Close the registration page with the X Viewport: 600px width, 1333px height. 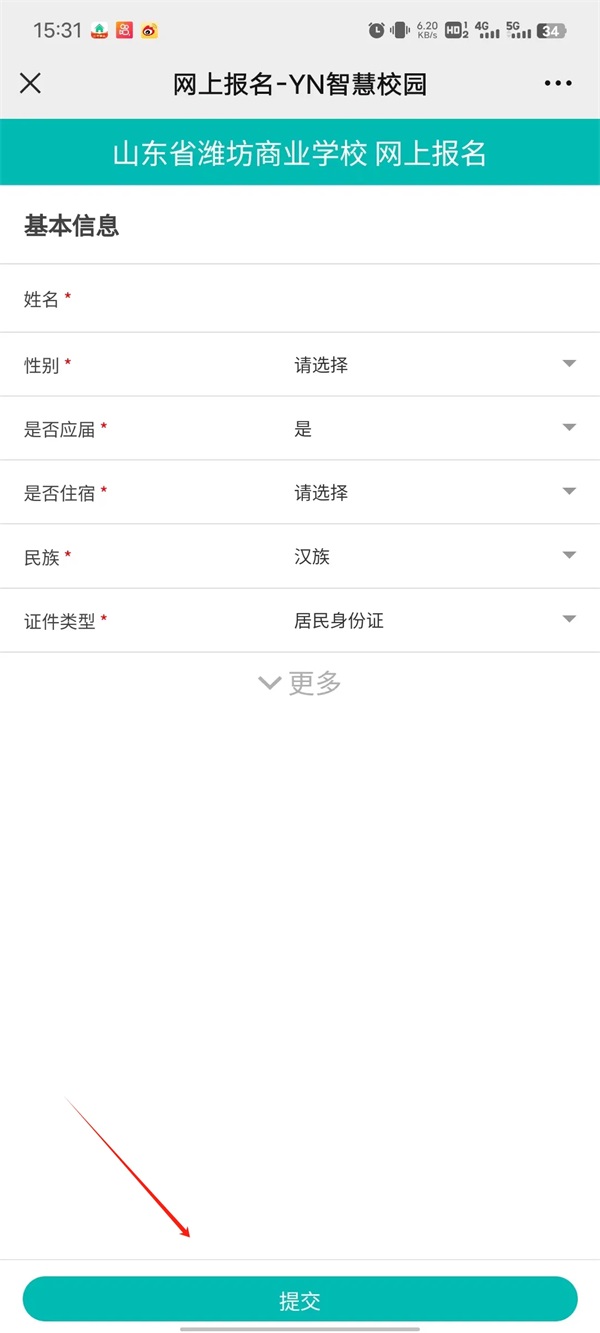point(31,84)
